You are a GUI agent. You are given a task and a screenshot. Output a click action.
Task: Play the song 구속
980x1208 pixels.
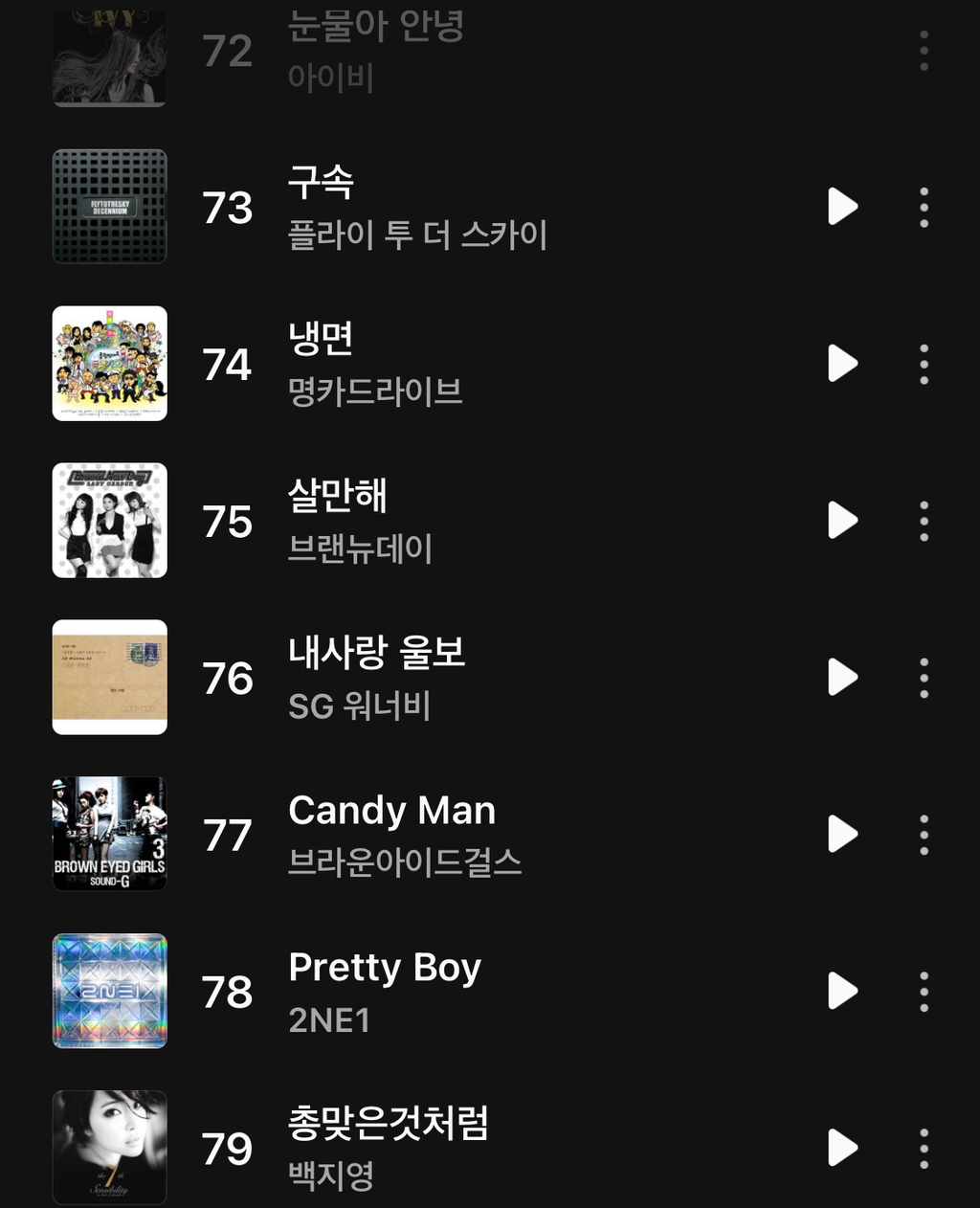pyautogui.click(x=842, y=207)
